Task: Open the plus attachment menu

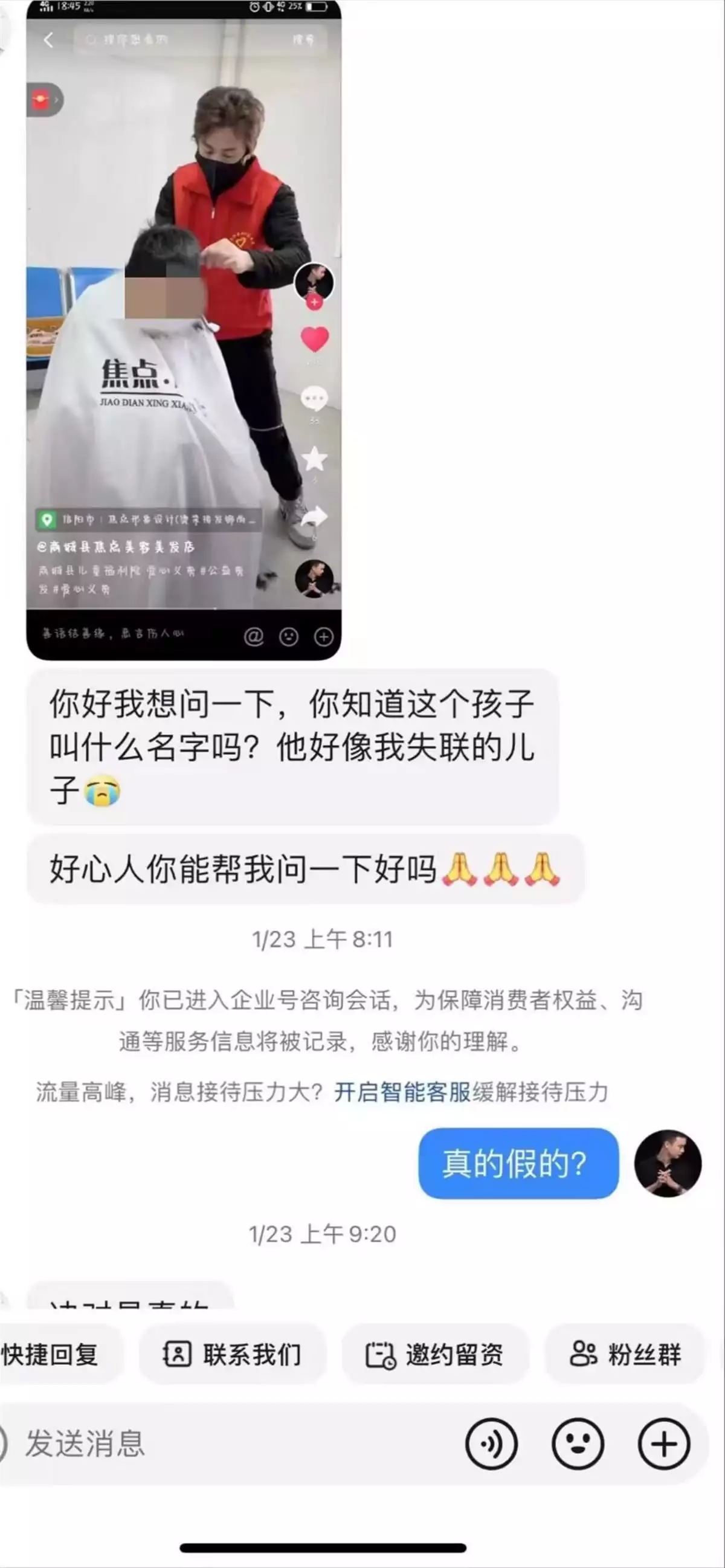Action: (663, 1444)
